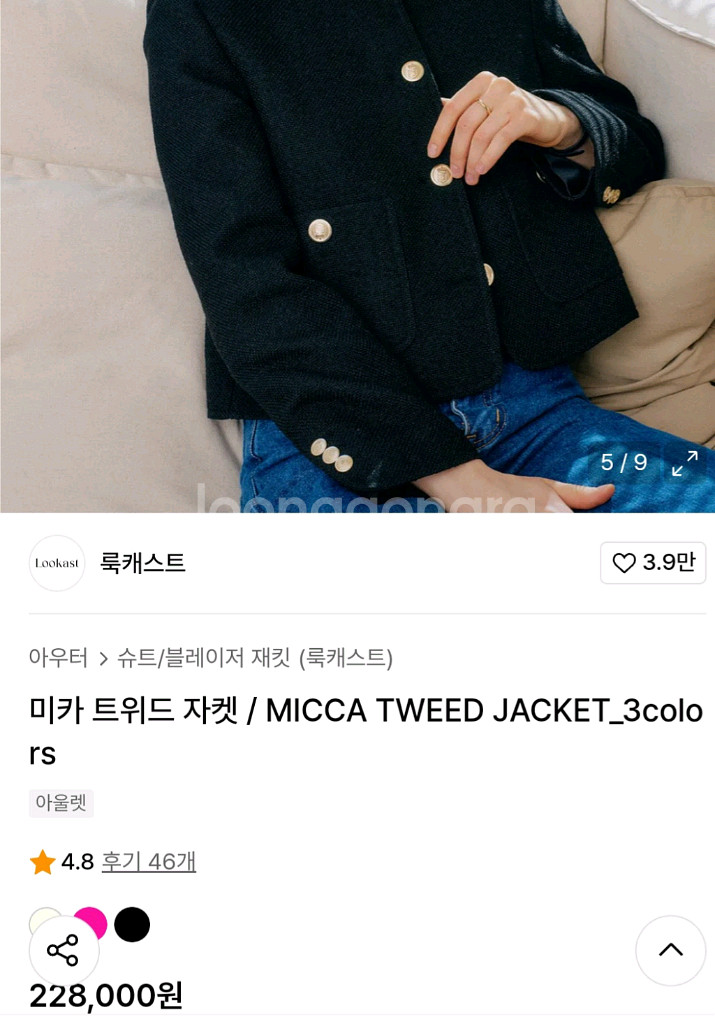Select the black color swatch

pos(132,924)
